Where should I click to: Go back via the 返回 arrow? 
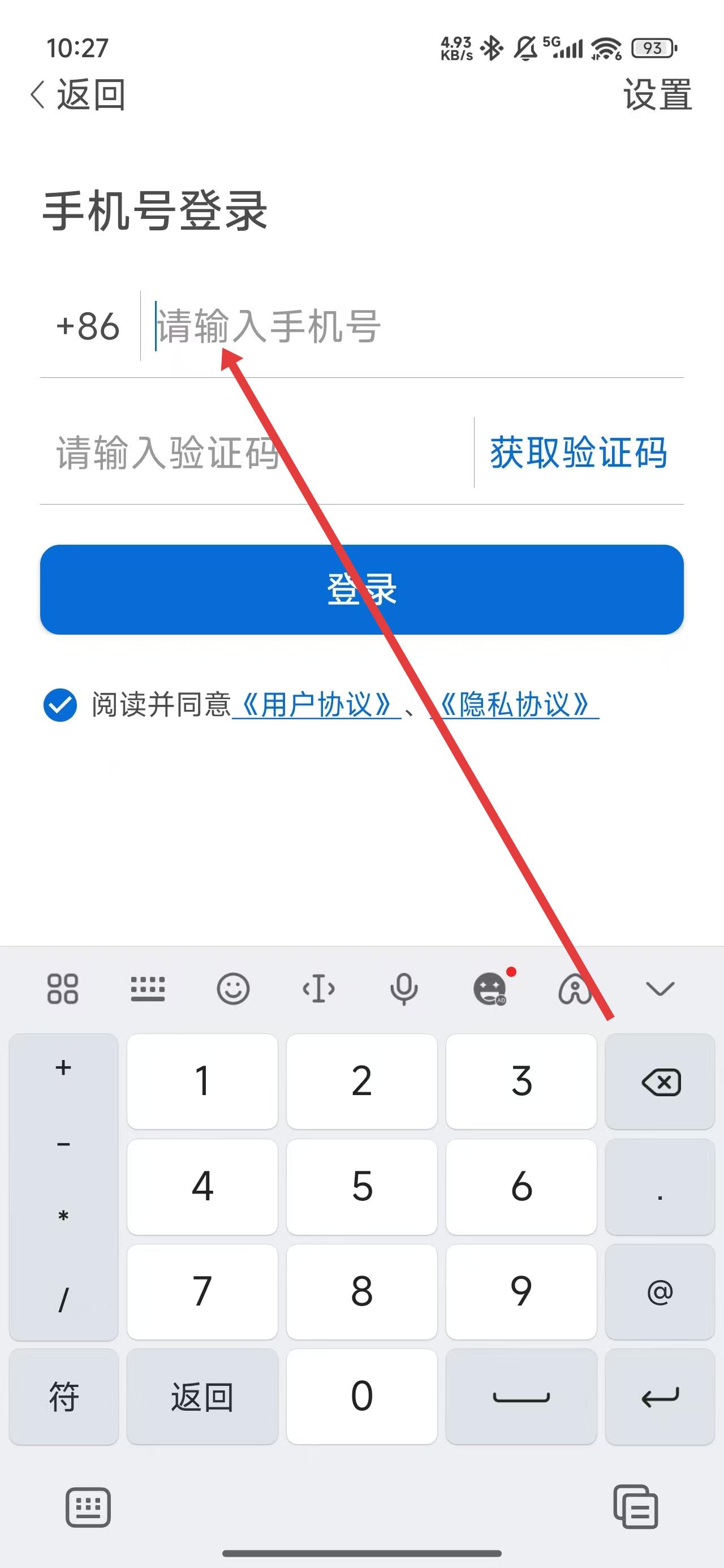tap(77, 95)
